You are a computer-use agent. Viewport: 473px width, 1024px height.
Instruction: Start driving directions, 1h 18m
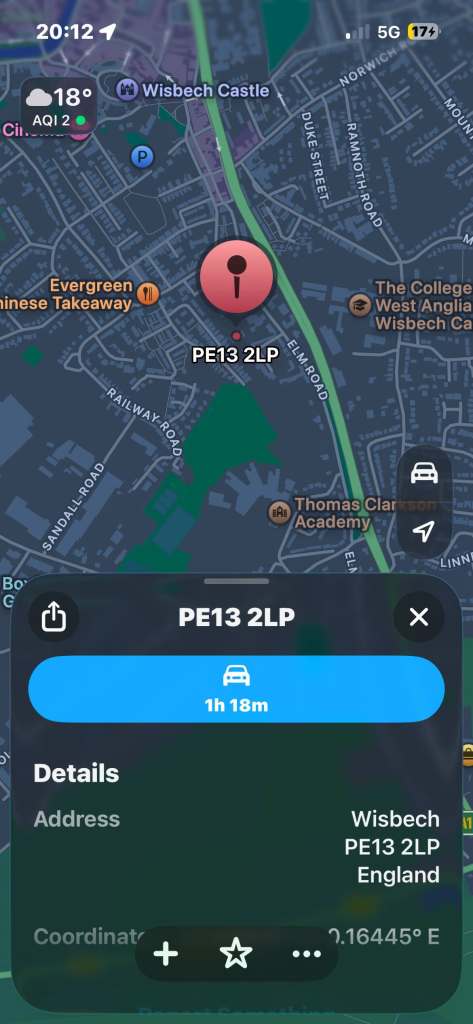tap(236, 689)
